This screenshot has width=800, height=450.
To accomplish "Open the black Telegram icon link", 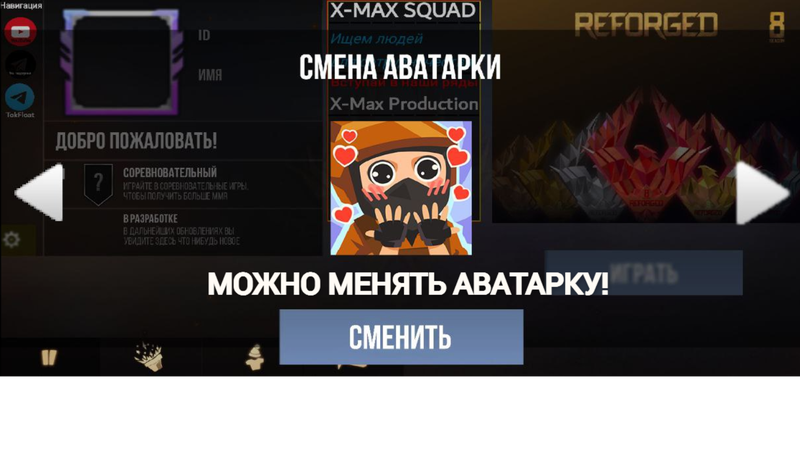I will 19,65.
